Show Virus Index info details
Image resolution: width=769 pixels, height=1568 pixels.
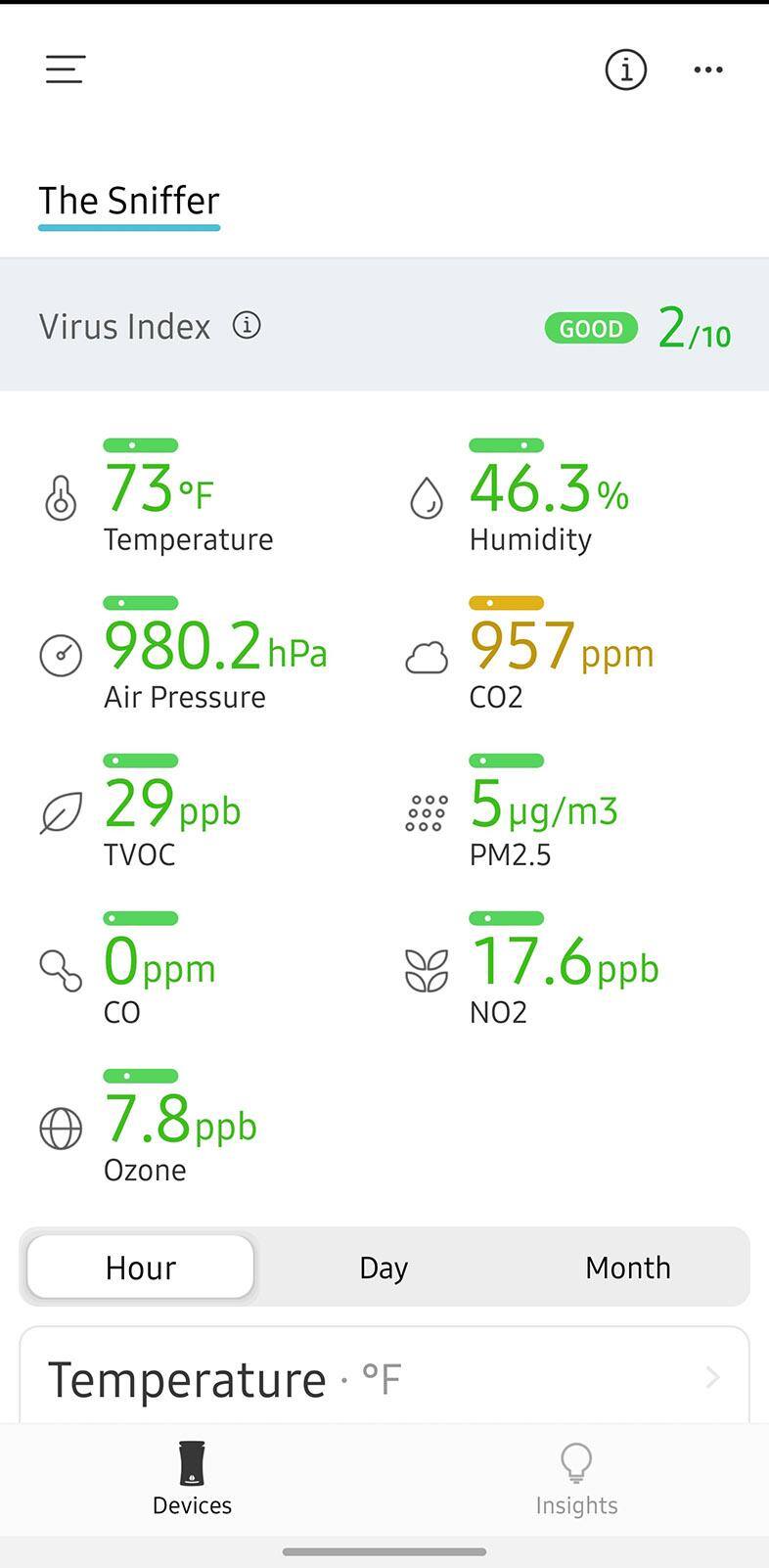tap(247, 326)
